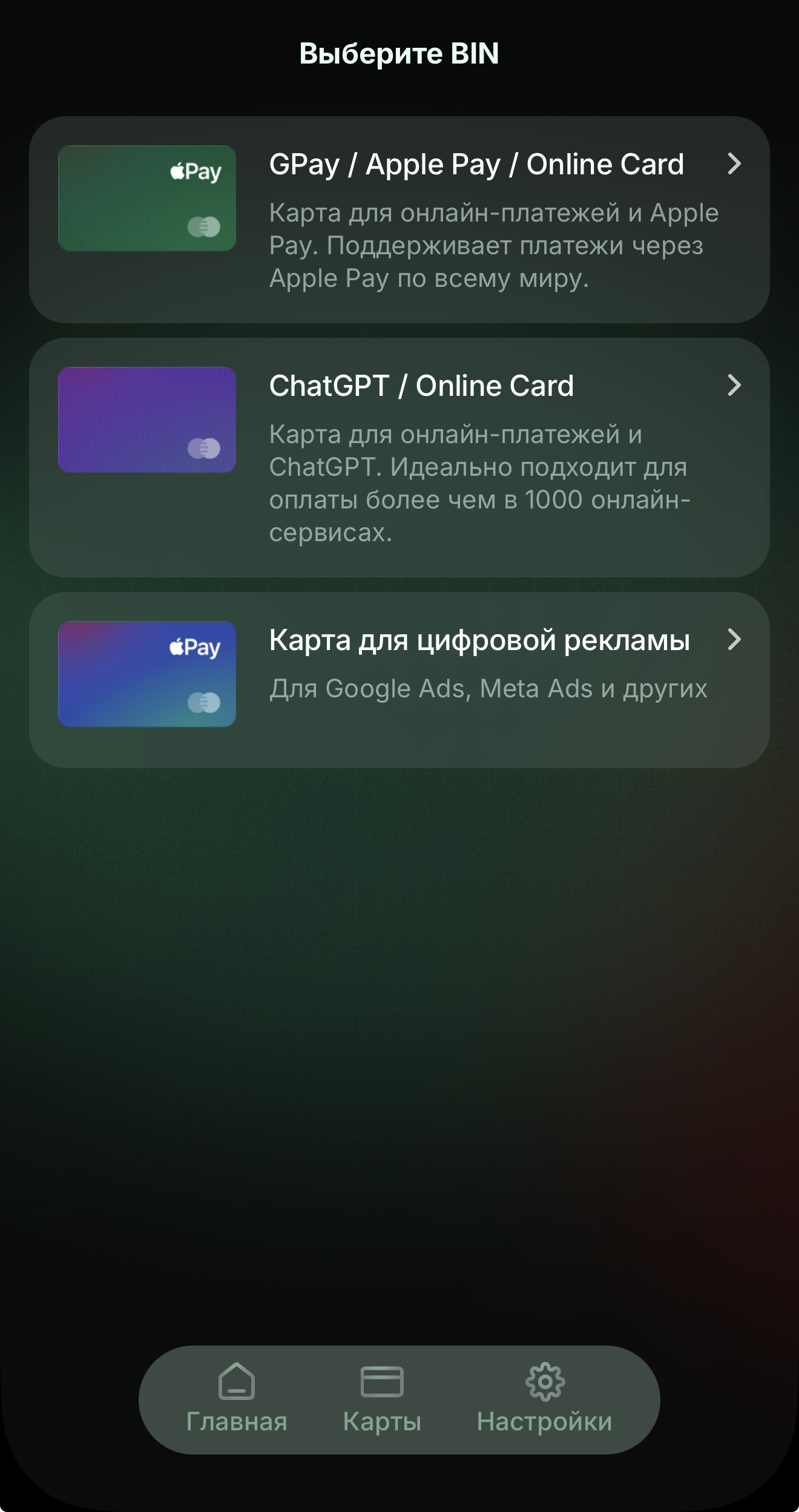Tap the green card preview image
Image resolution: width=799 pixels, height=1512 pixels.
click(x=146, y=196)
